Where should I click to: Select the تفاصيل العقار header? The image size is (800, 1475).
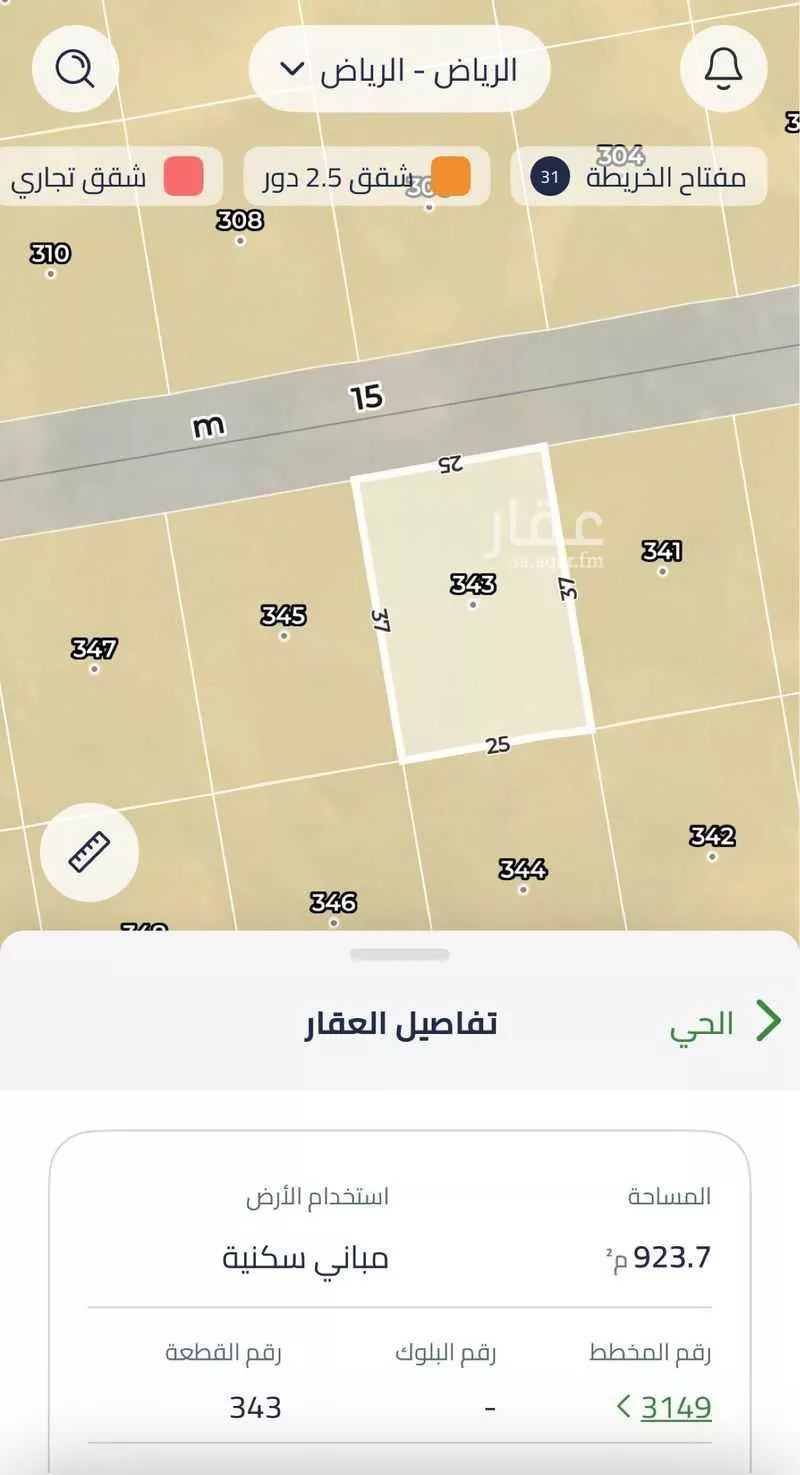coord(399,1024)
